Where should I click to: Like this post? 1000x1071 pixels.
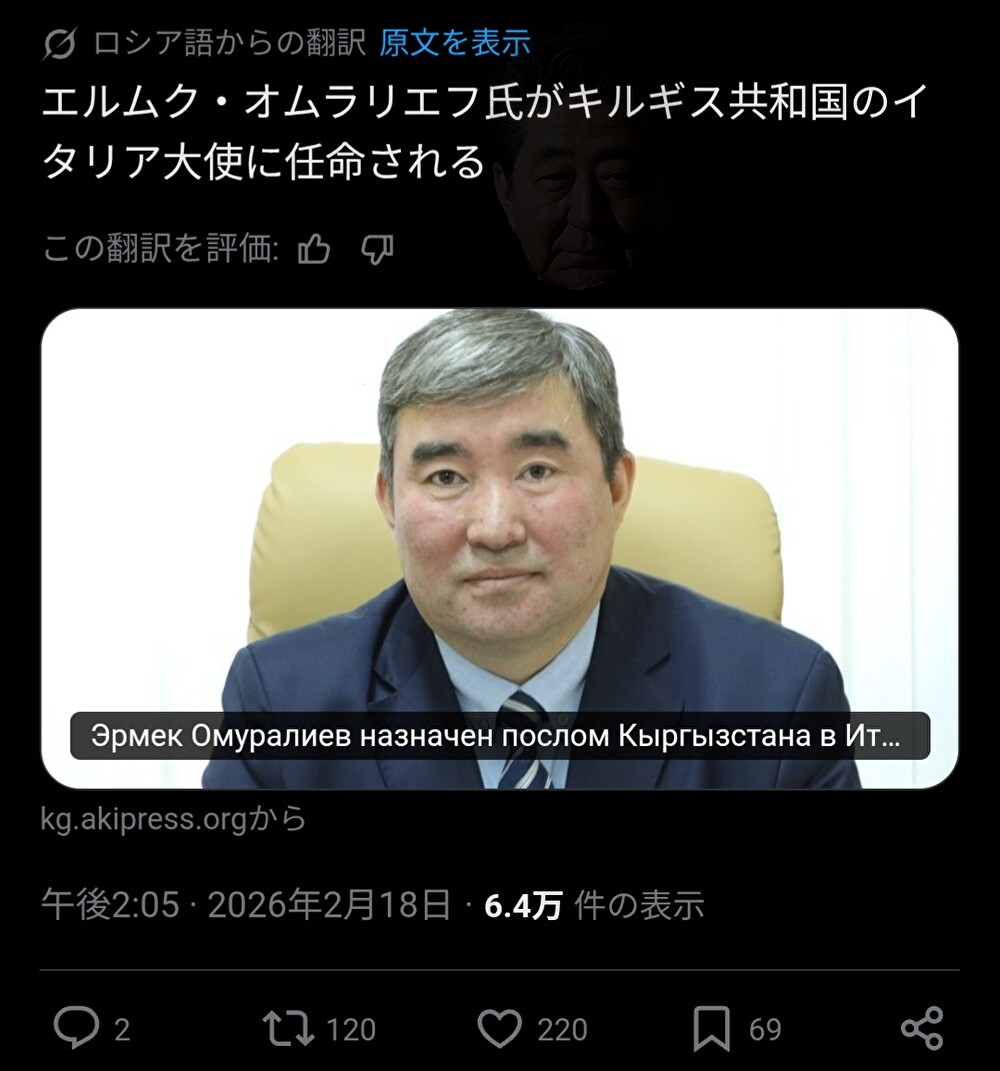(x=499, y=1028)
